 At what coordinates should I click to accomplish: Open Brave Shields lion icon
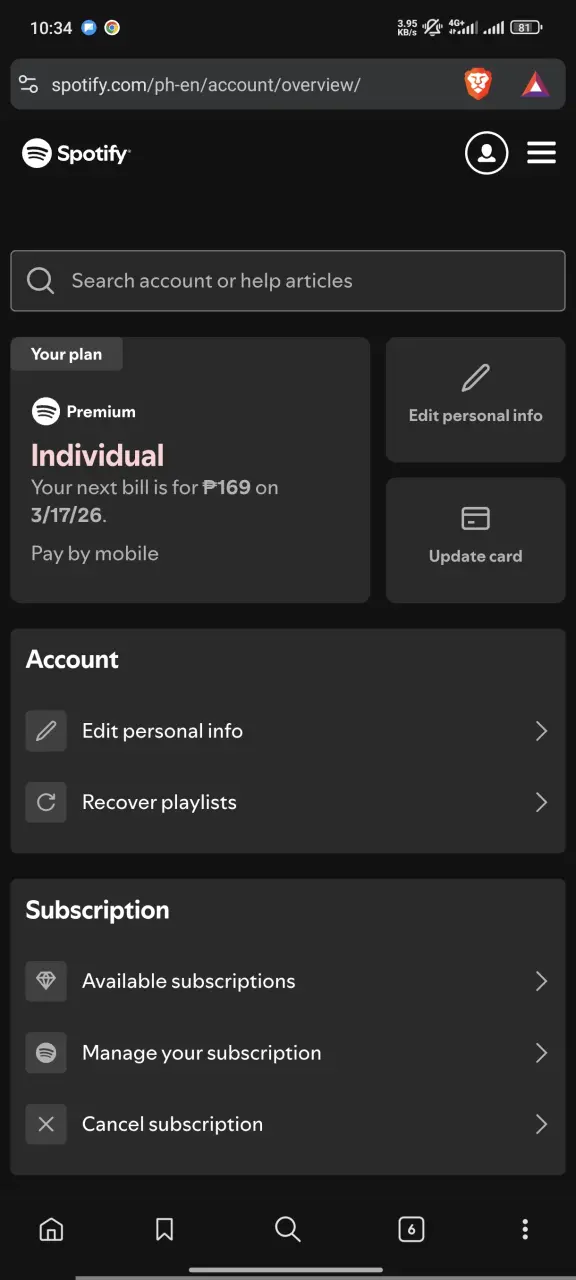pos(479,85)
